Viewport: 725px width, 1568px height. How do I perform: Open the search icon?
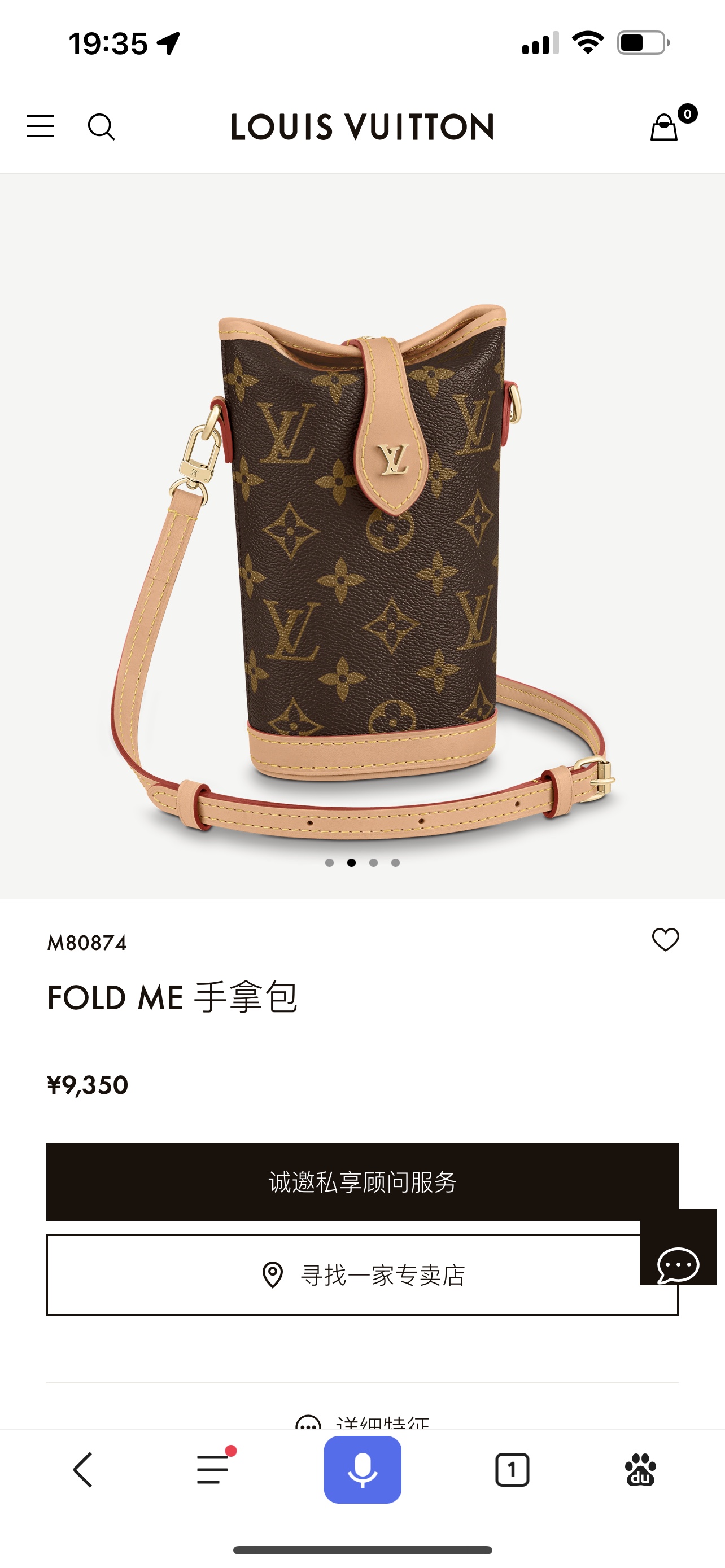click(x=101, y=126)
